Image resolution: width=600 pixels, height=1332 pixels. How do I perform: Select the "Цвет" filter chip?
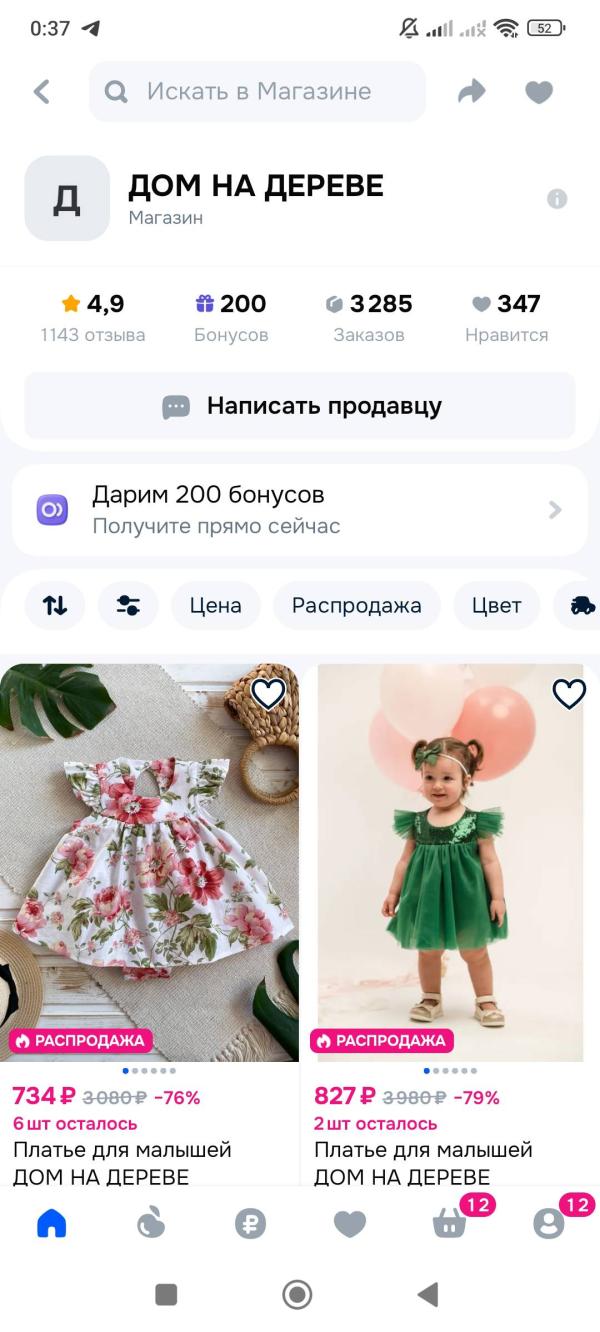[x=497, y=605]
